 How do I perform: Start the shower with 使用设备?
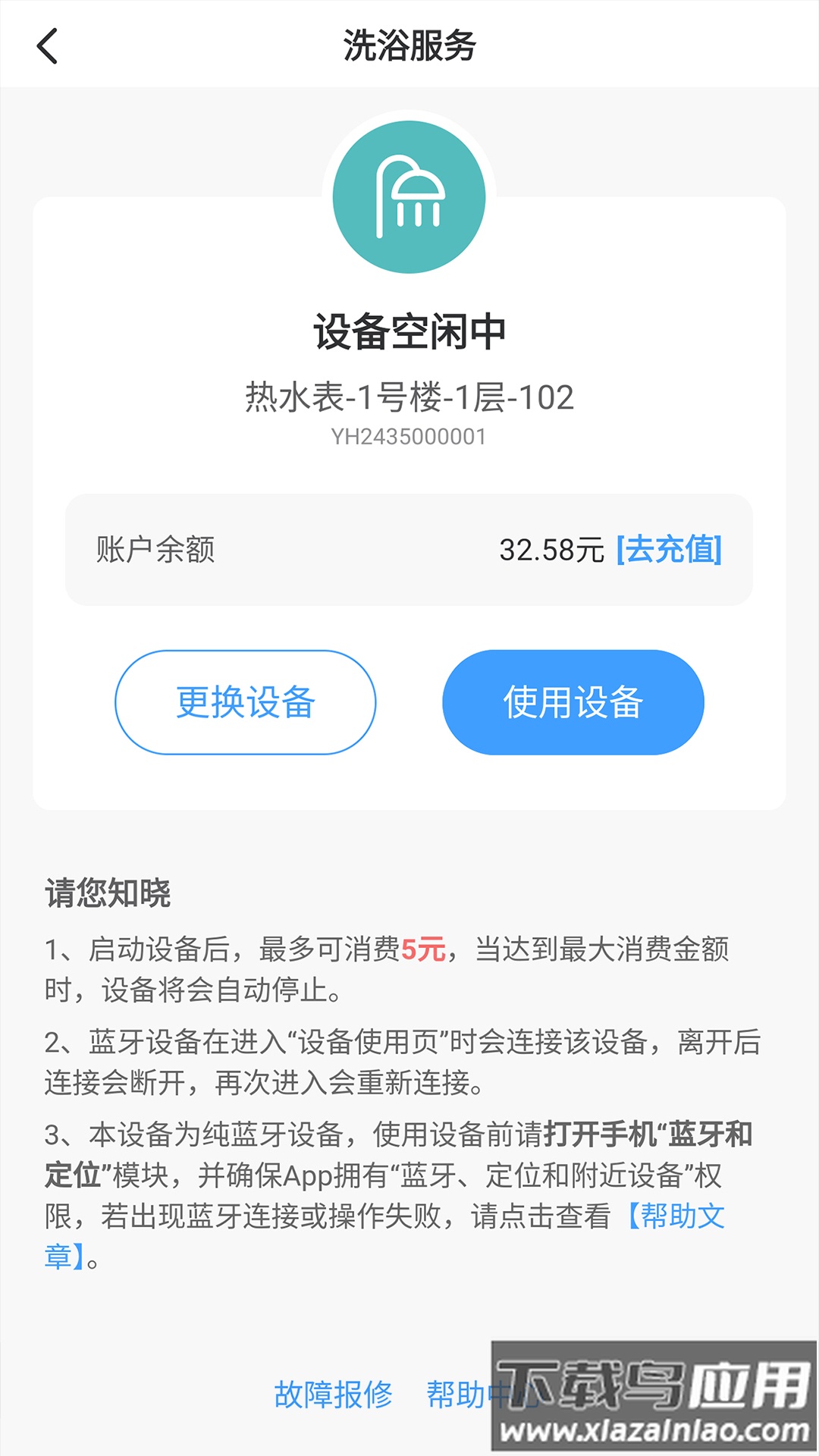click(x=573, y=702)
